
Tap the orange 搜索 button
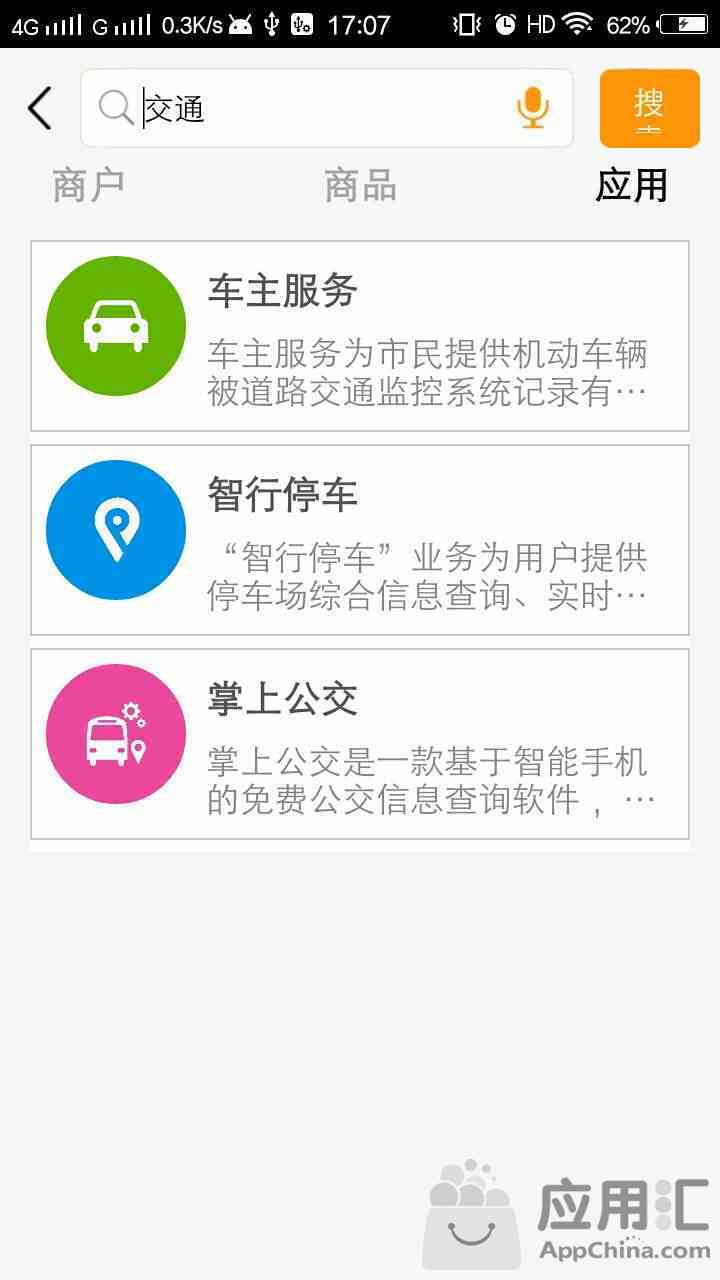(x=649, y=108)
